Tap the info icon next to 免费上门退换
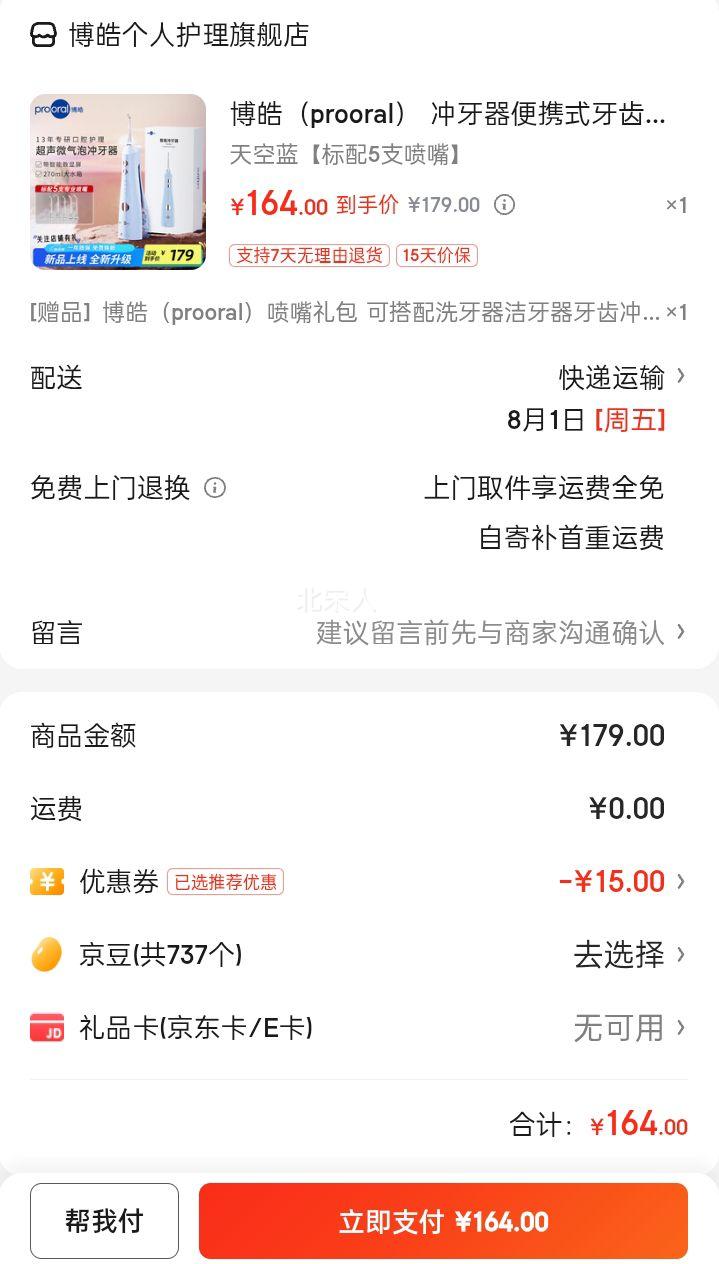The width and height of the screenshot is (719, 1264). [x=215, y=488]
